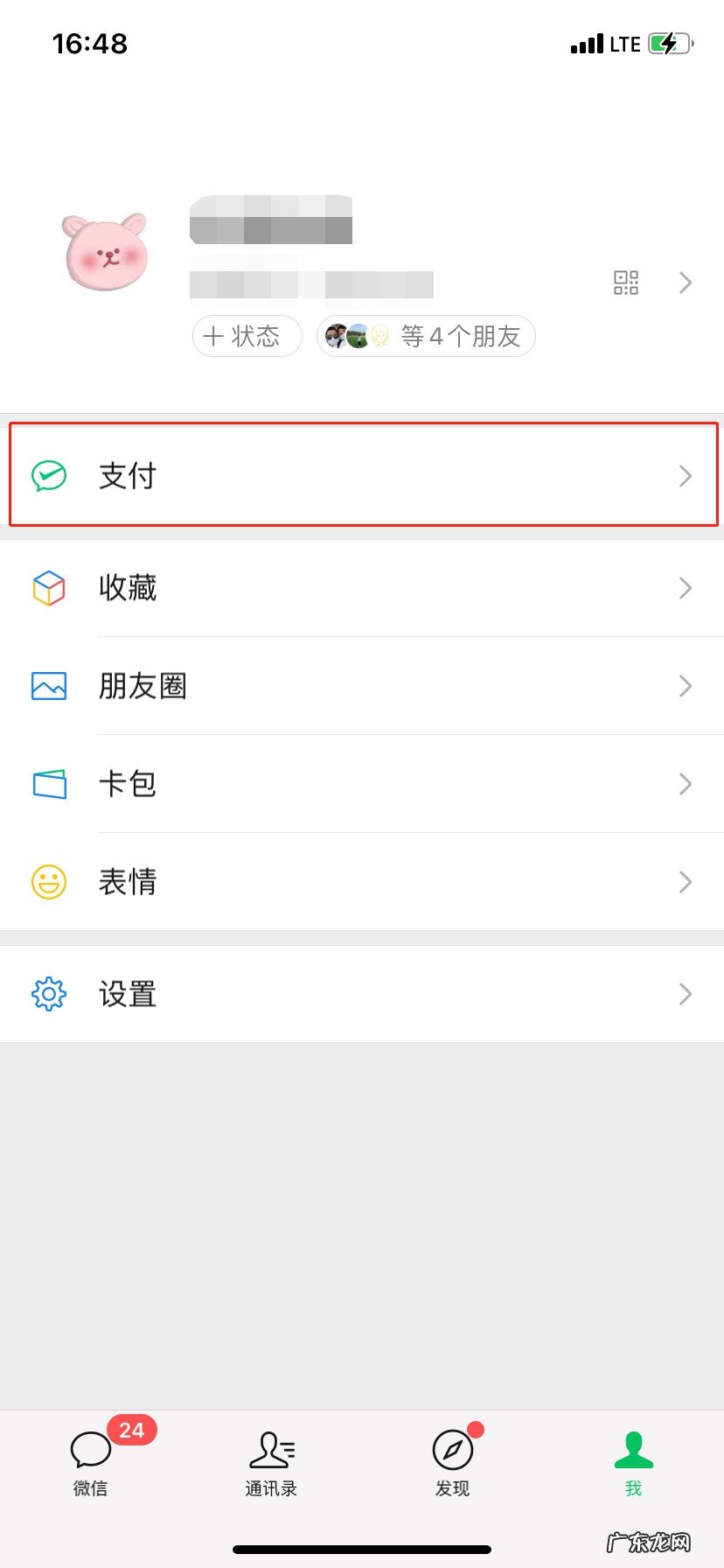724x1568 pixels.
Task: Open 朋友圈 moments
Action: [362, 686]
